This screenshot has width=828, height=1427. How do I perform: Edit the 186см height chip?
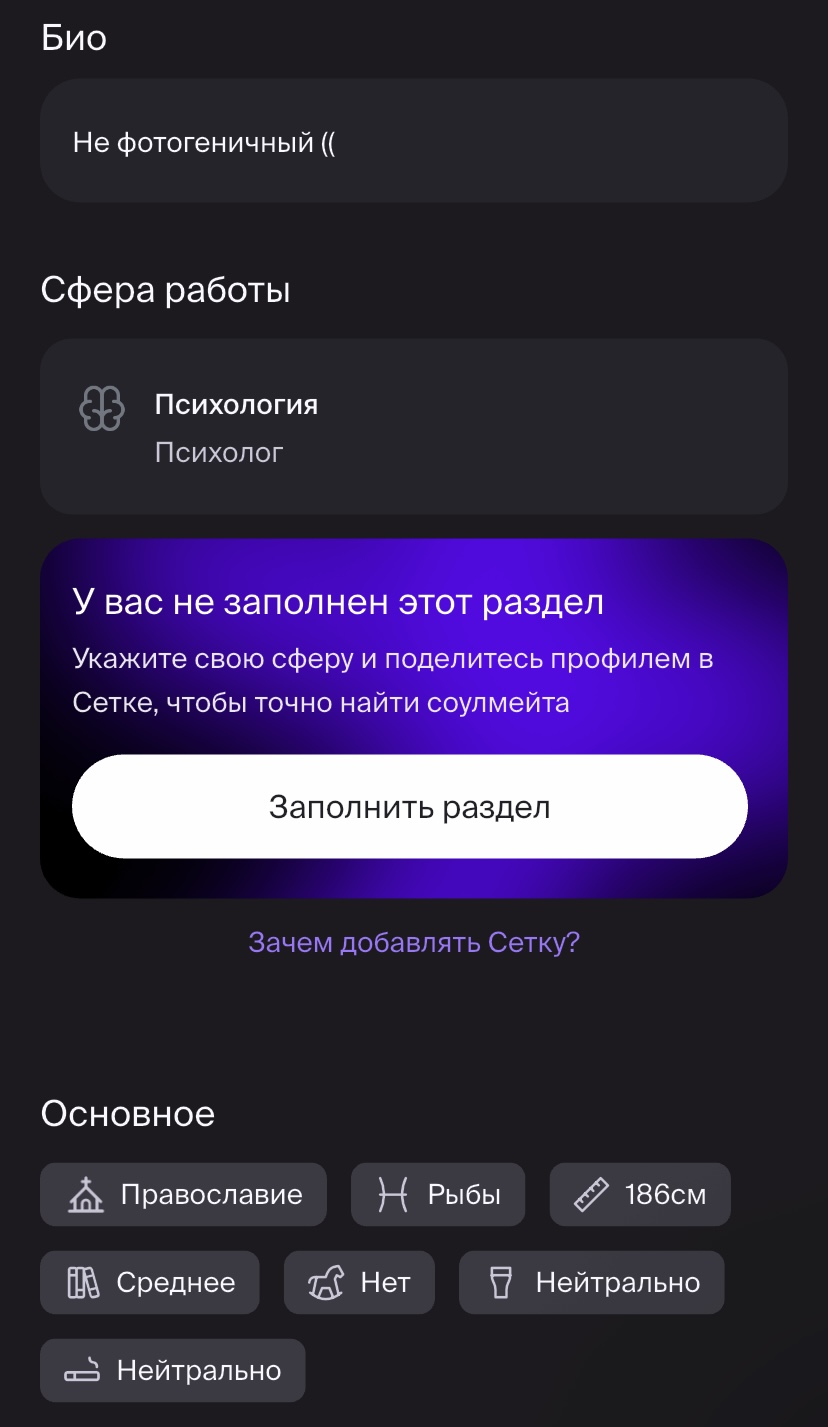tap(640, 1194)
